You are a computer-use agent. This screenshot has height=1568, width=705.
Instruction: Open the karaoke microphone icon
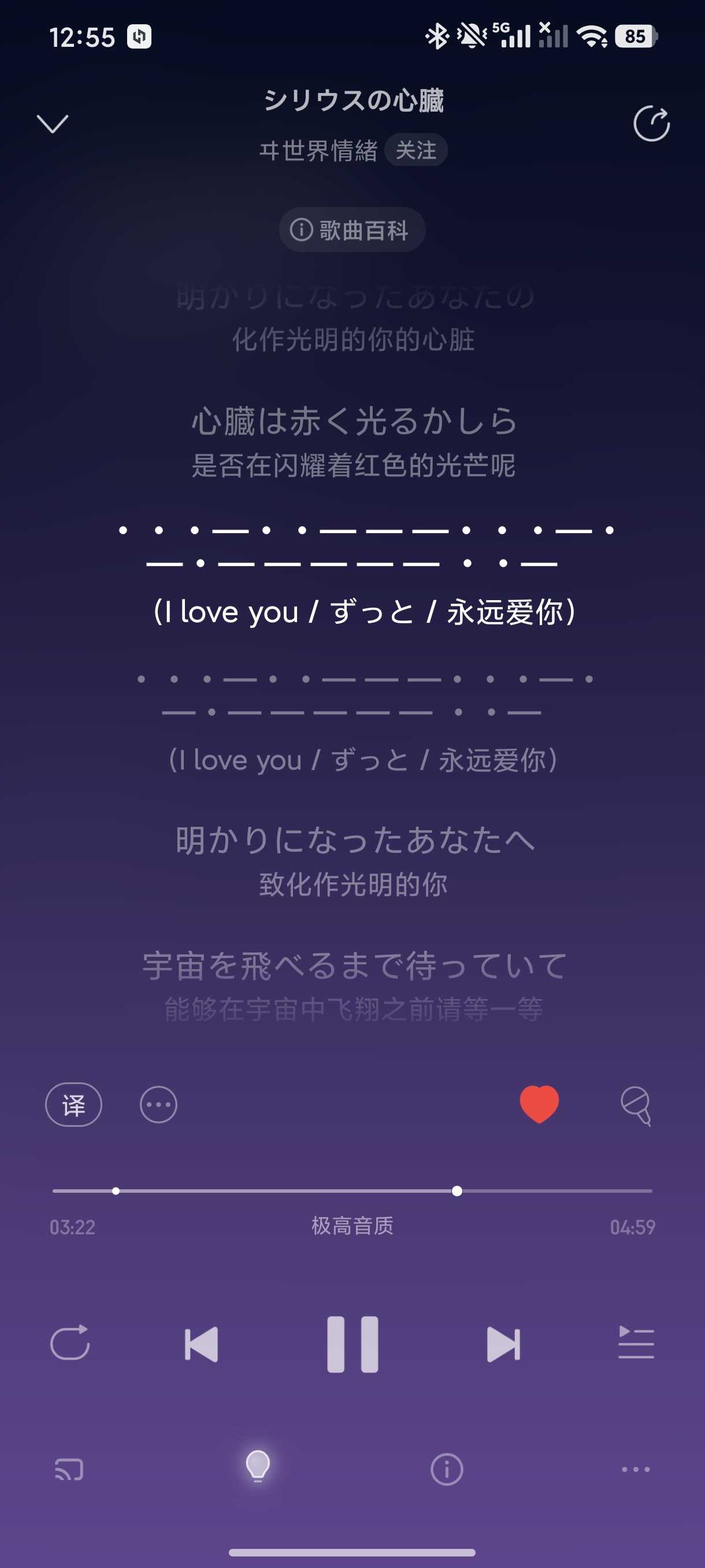(636, 1105)
